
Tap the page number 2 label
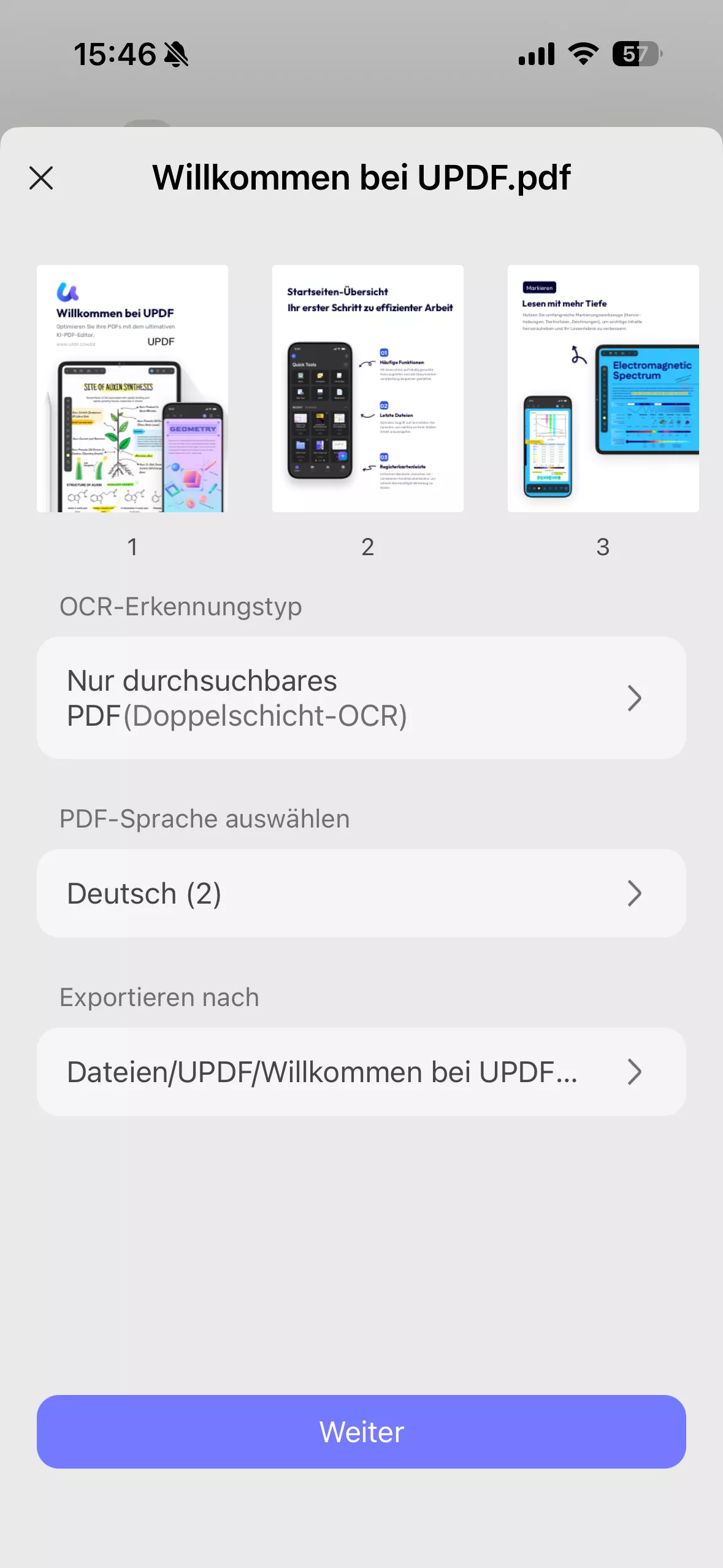(367, 547)
